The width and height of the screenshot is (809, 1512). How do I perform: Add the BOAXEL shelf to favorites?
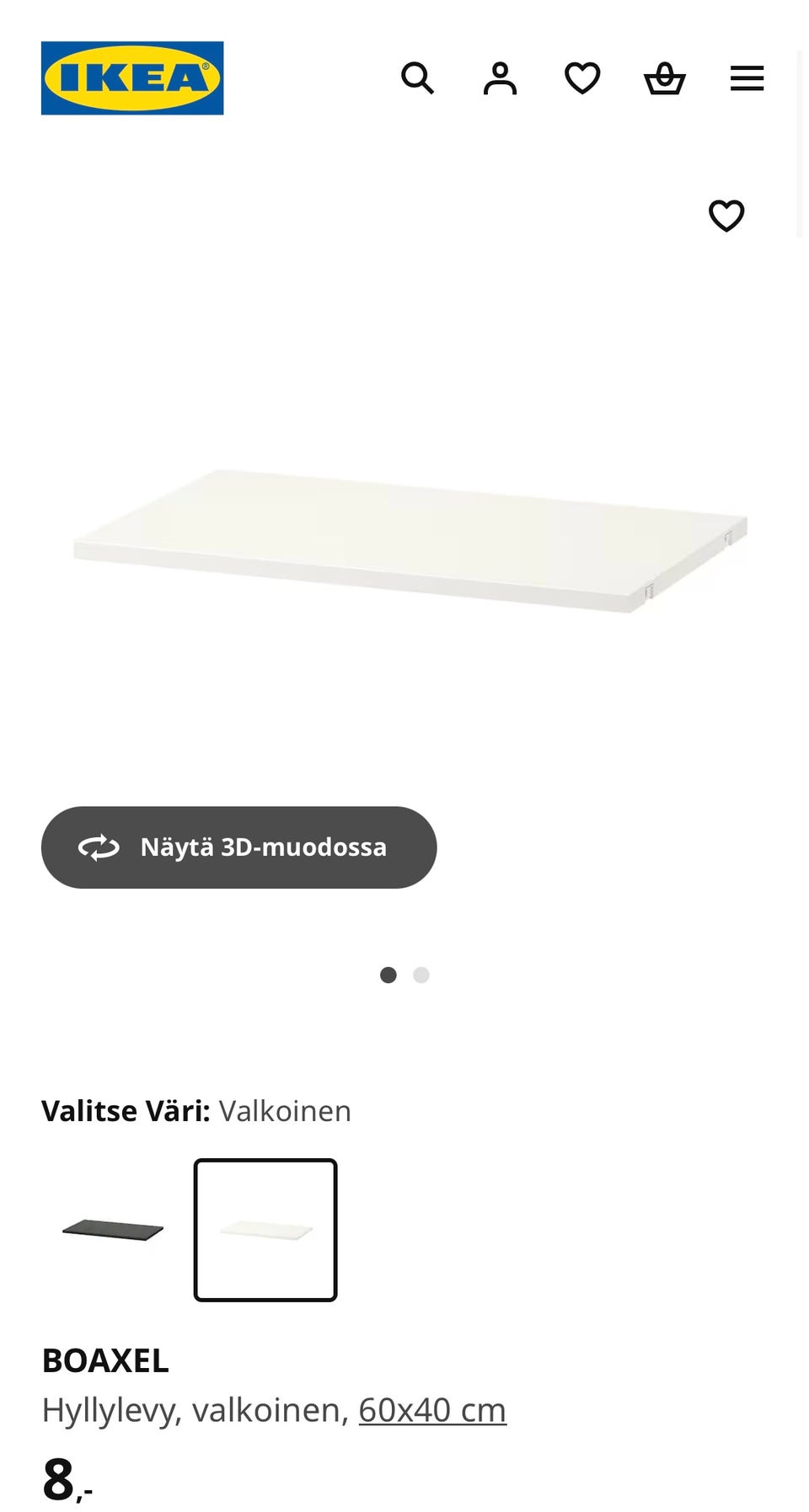click(x=726, y=216)
